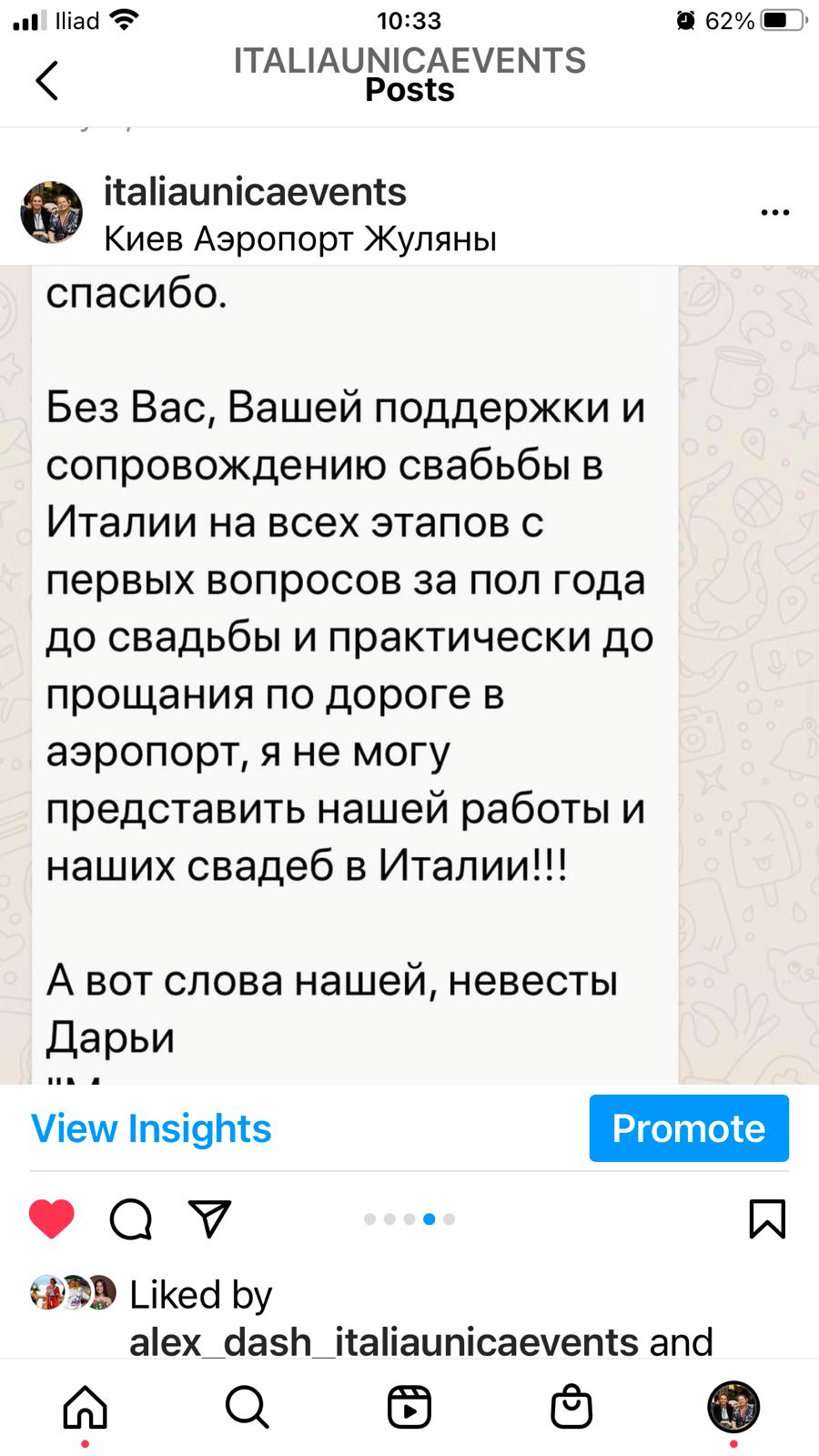This screenshot has height=1456, width=819.
Task: Tap the Promote button
Action: (689, 1128)
